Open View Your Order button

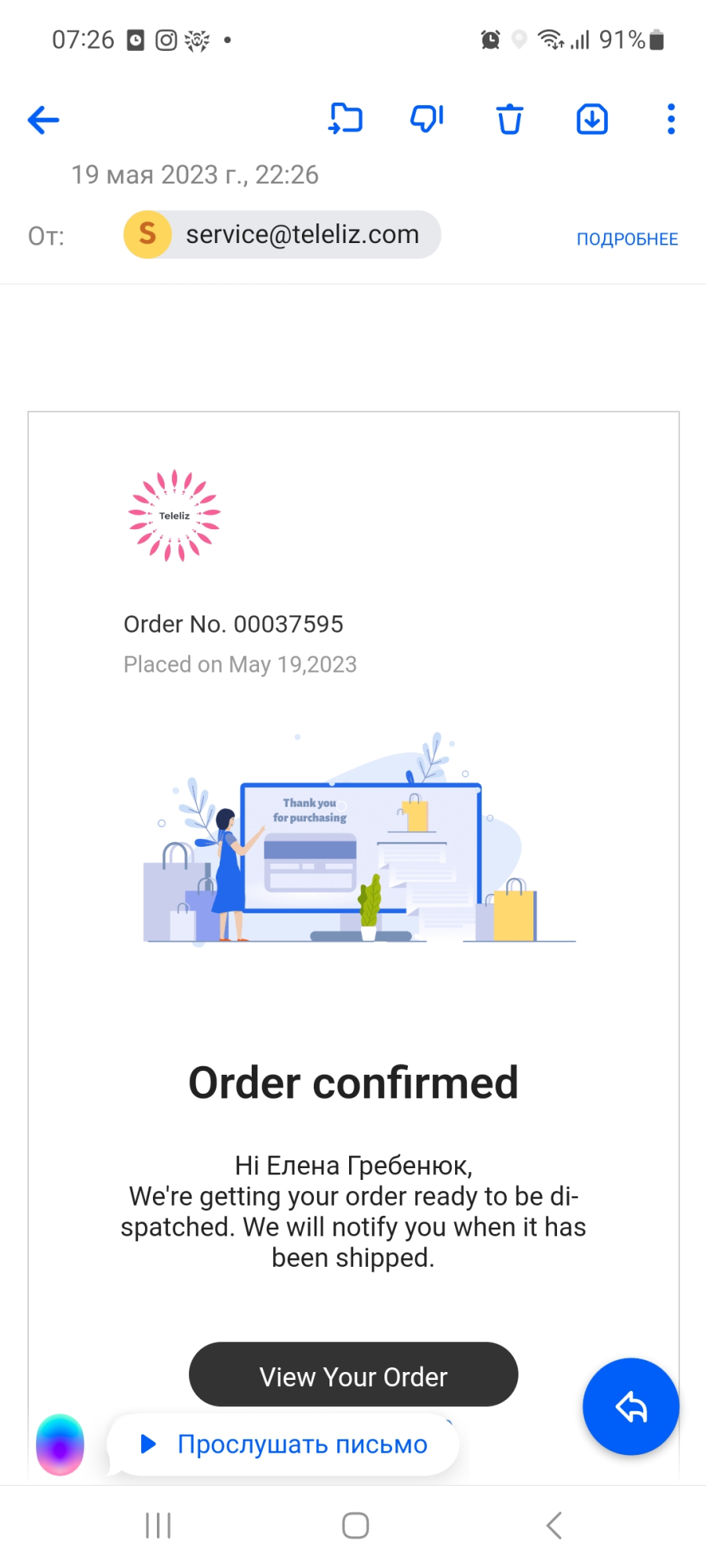click(354, 1374)
